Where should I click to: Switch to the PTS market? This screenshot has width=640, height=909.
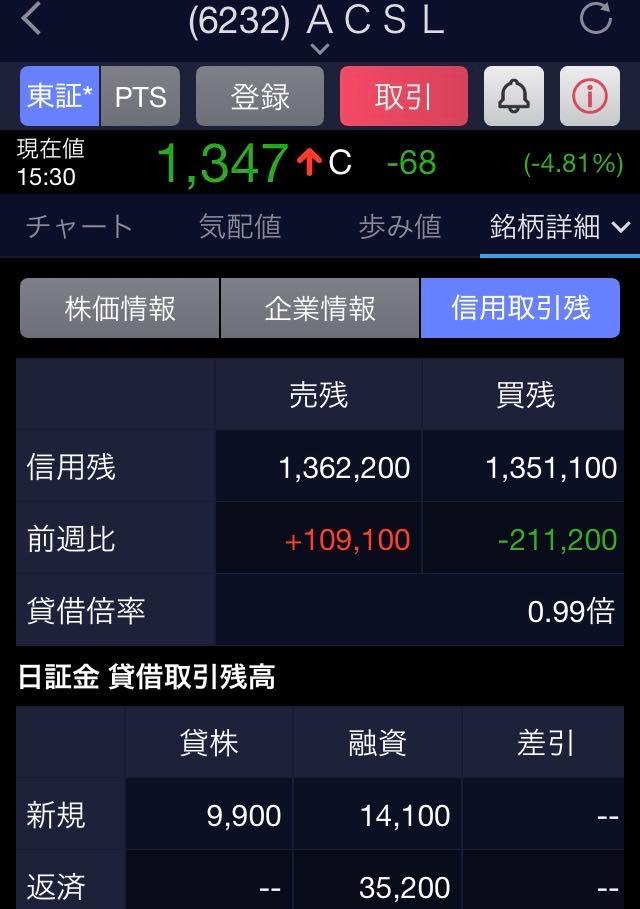[x=140, y=96]
